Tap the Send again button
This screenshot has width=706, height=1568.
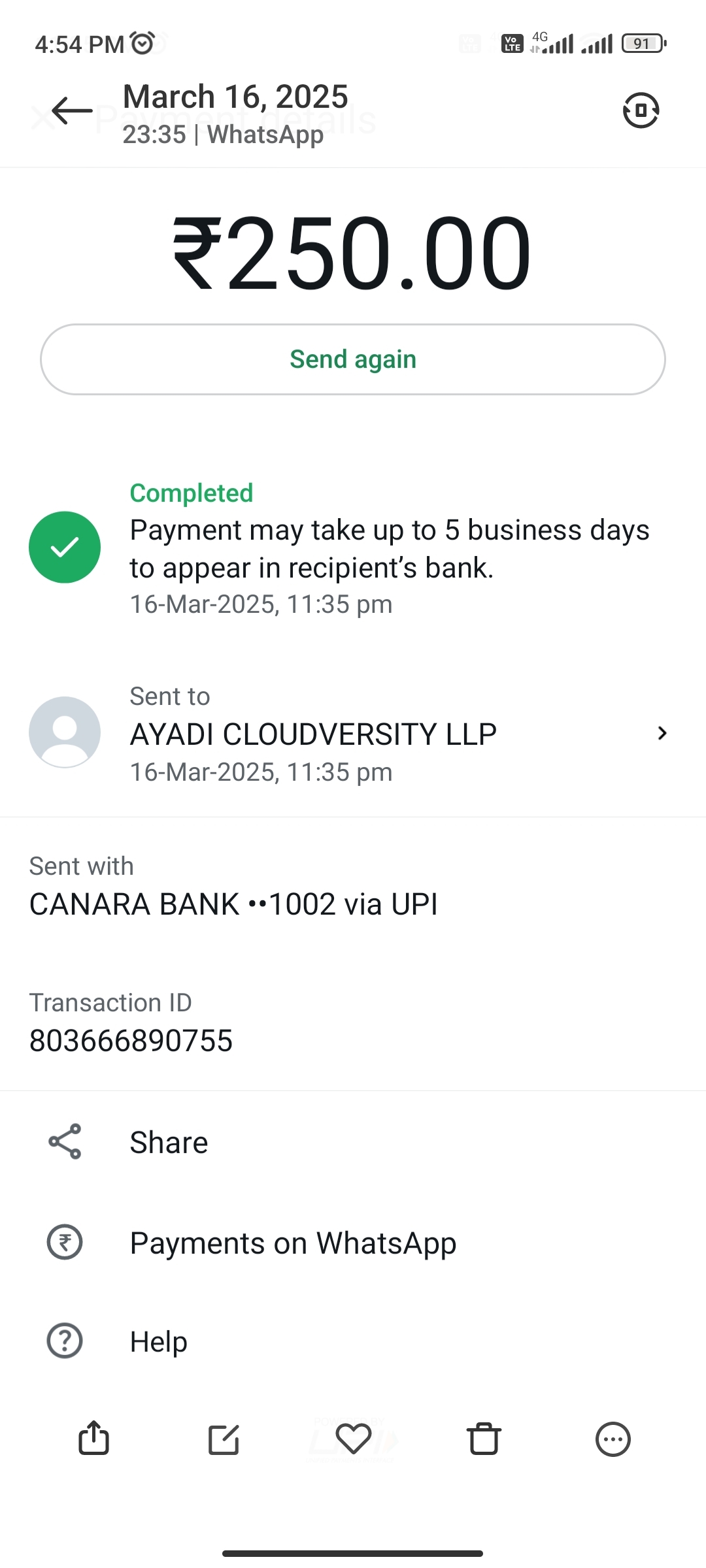[353, 359]
